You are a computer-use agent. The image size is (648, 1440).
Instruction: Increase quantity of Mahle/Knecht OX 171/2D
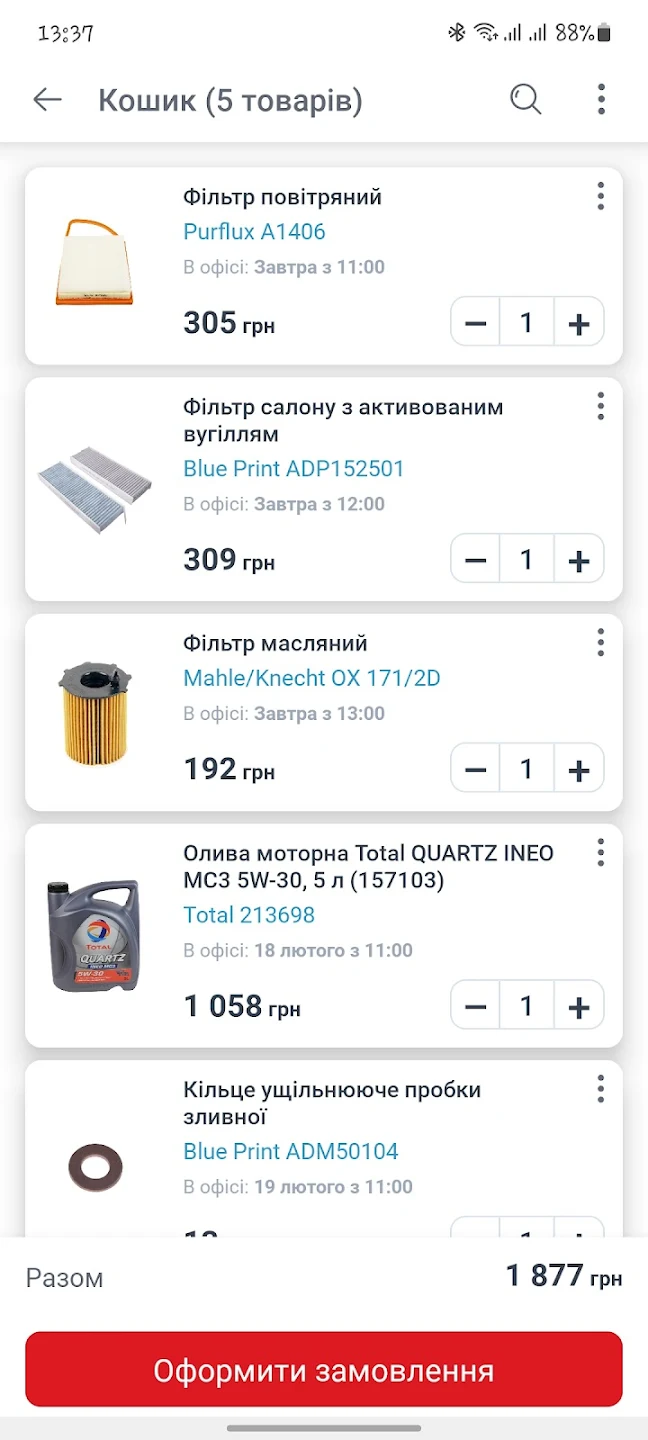click(579, 769)
